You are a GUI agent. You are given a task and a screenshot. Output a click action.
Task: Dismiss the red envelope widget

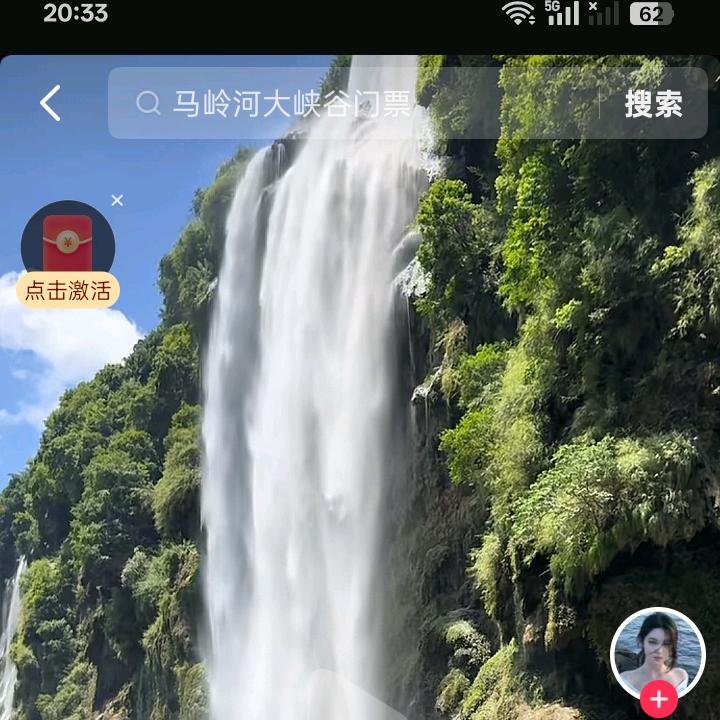117,201
